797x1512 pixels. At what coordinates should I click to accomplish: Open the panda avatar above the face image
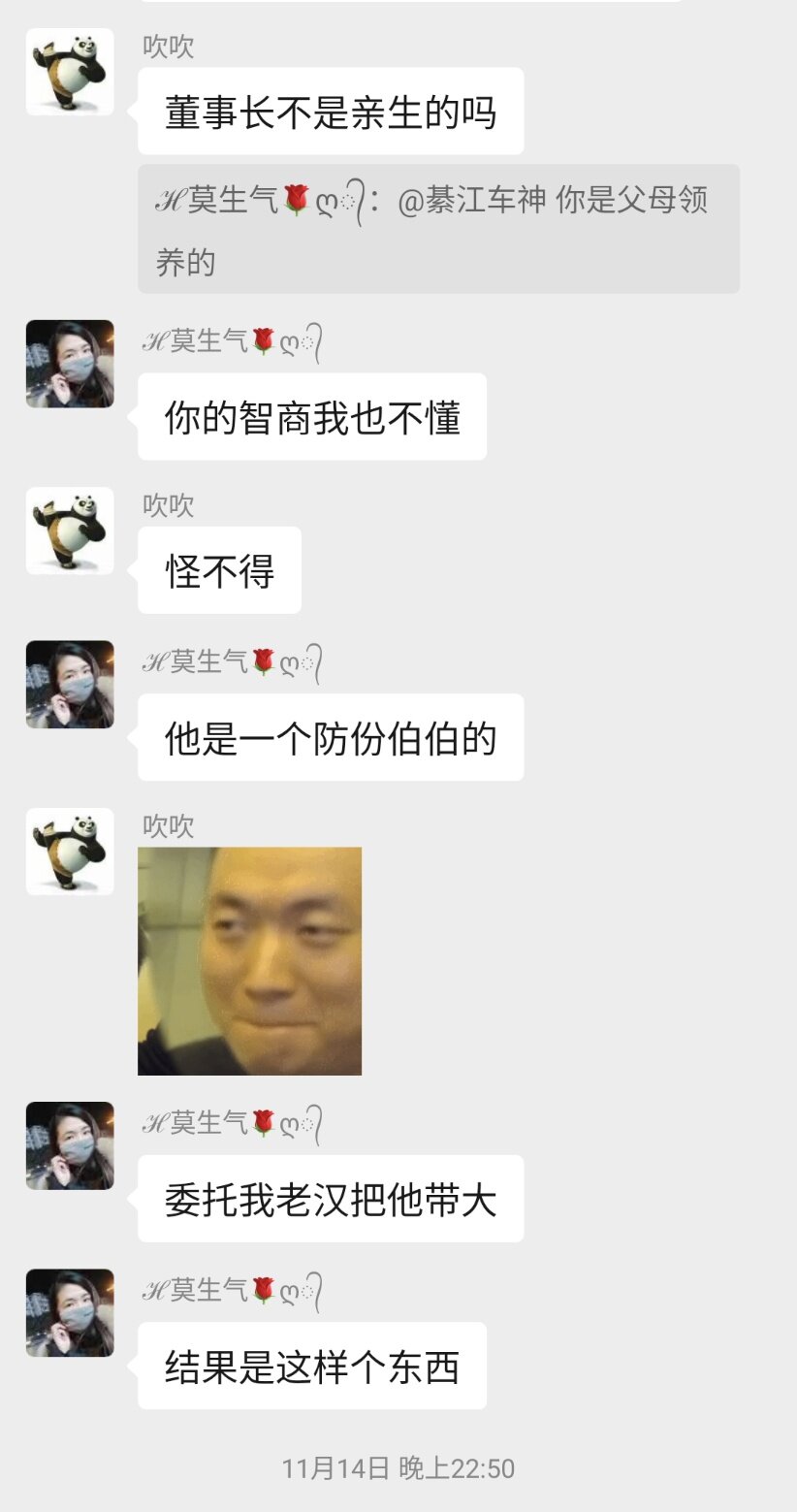pos(70,852)
